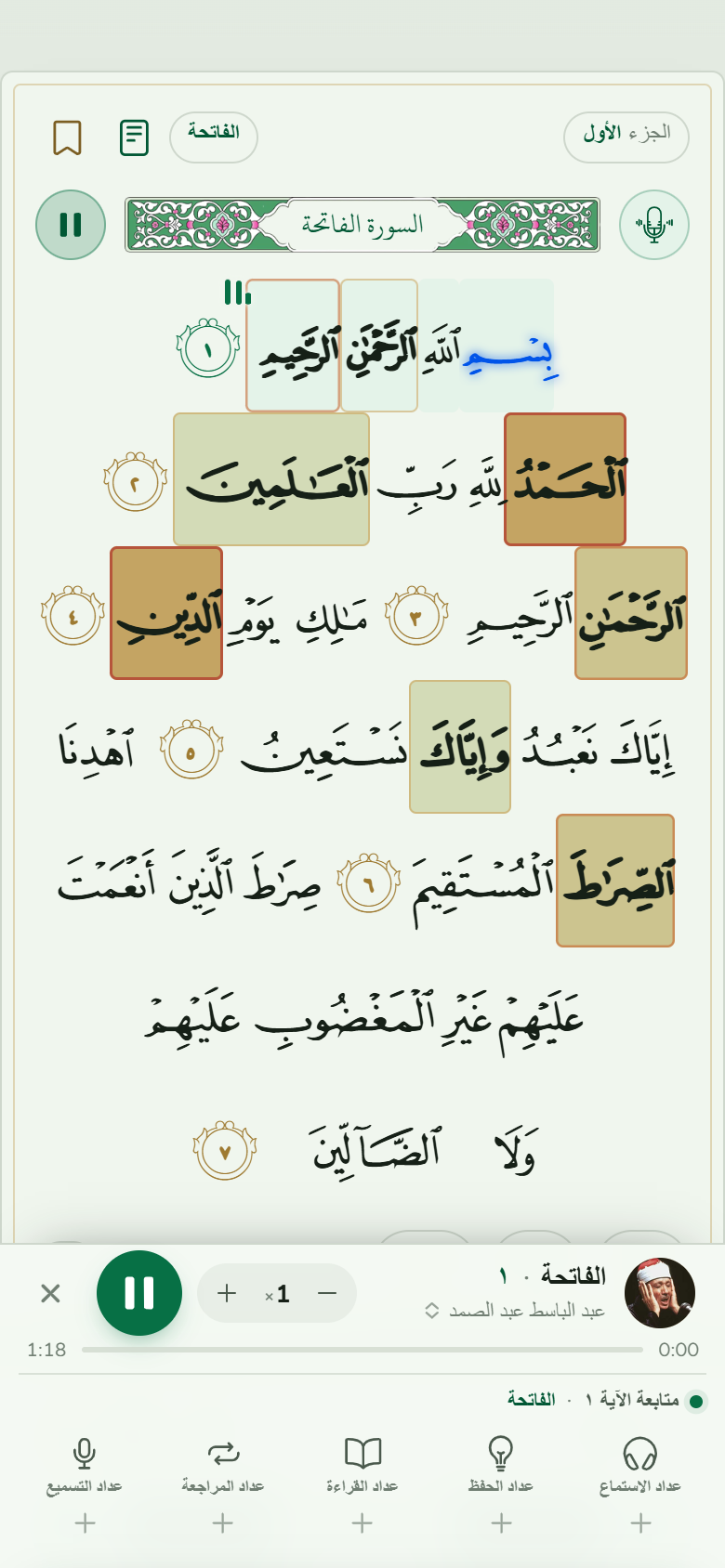Image resolution: width=725 pixels, height=1568 pixels.
Task: Increase the repeat count with the plus
Action: [227, 1293]
